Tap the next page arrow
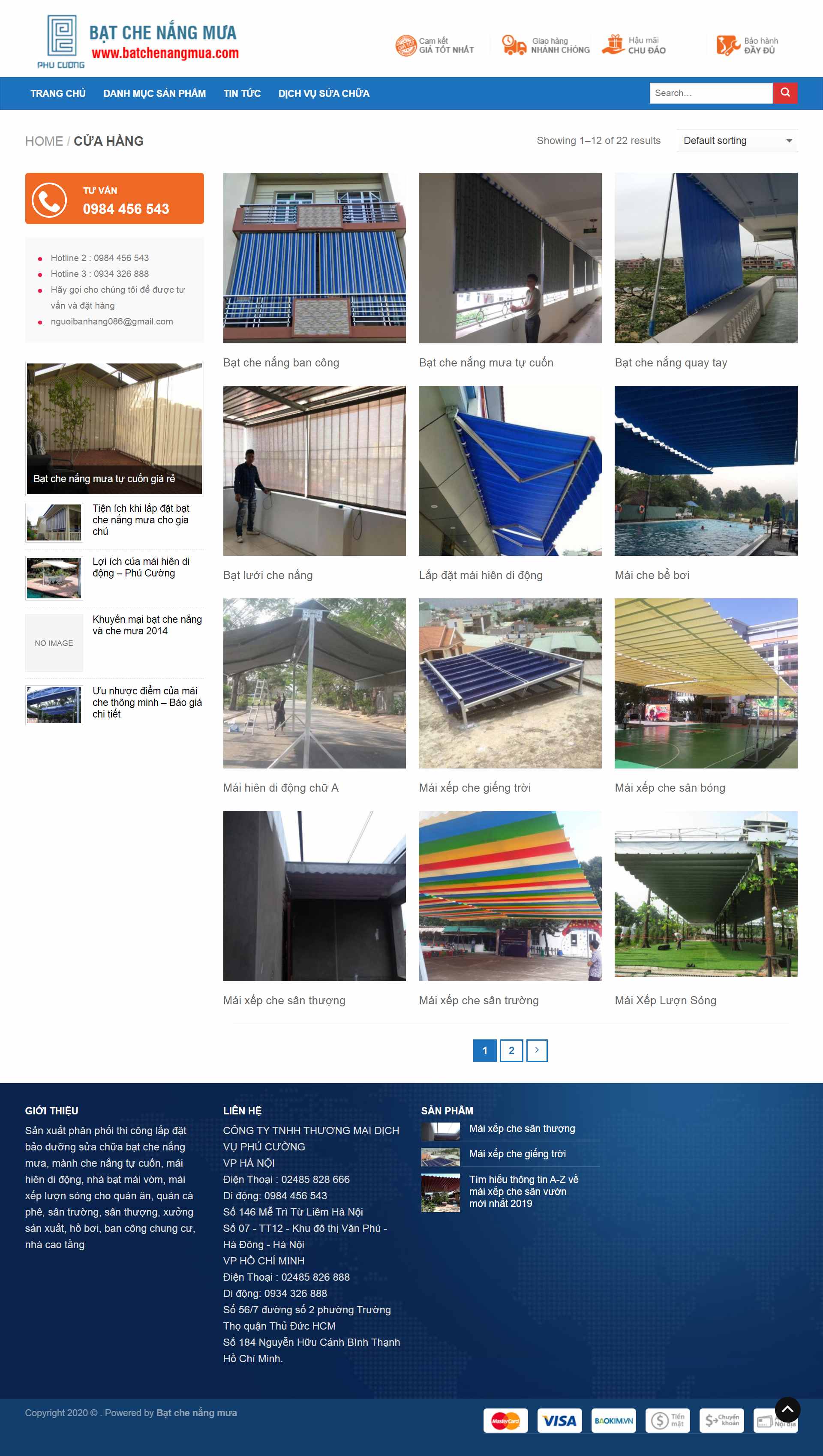The height and width of the screenshot is (1456, 823). pyautogui.click(x=536, y=1050)
